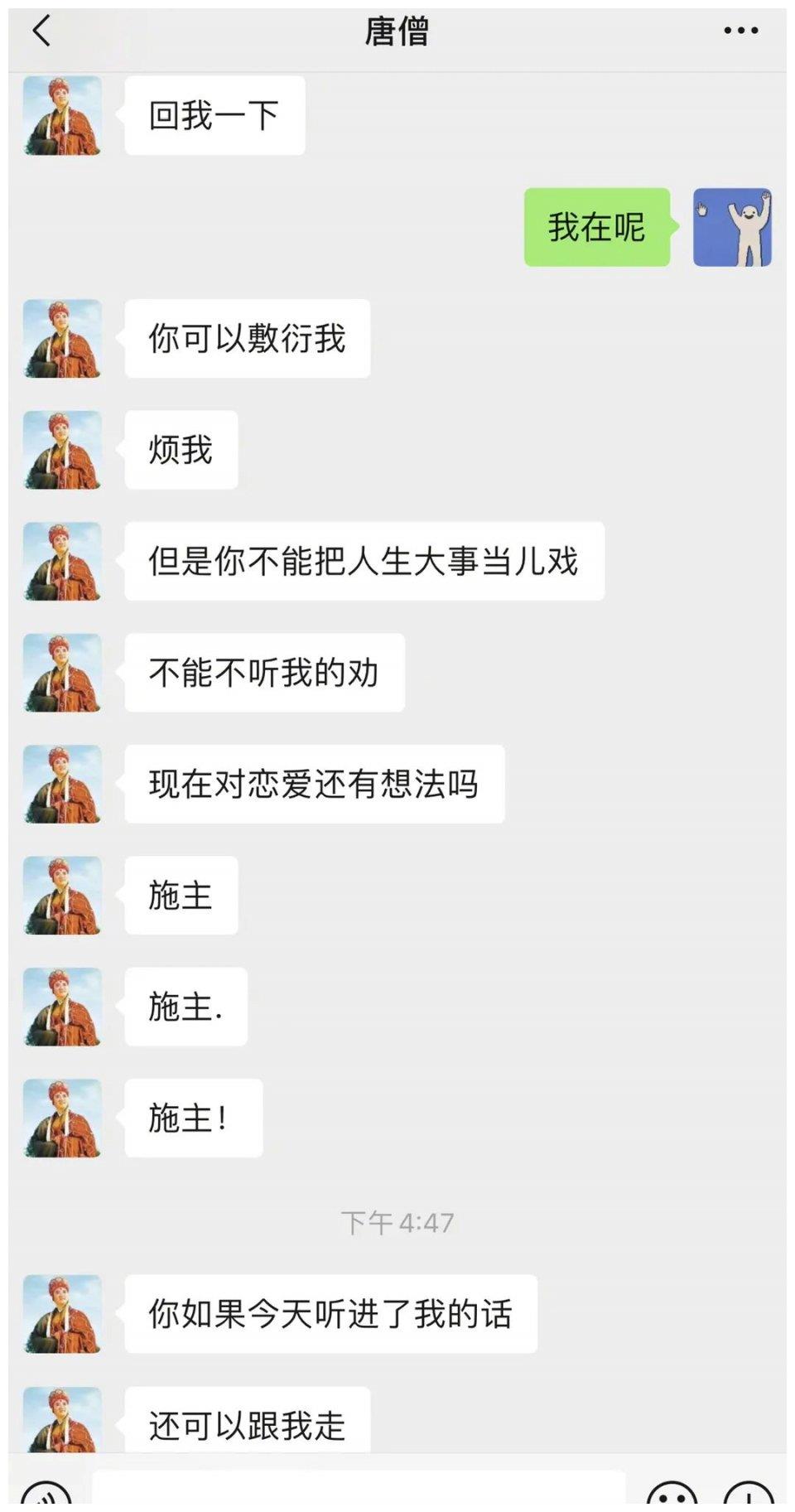
Task: Open the plus attachments menu
Action: click(749, 1495)
